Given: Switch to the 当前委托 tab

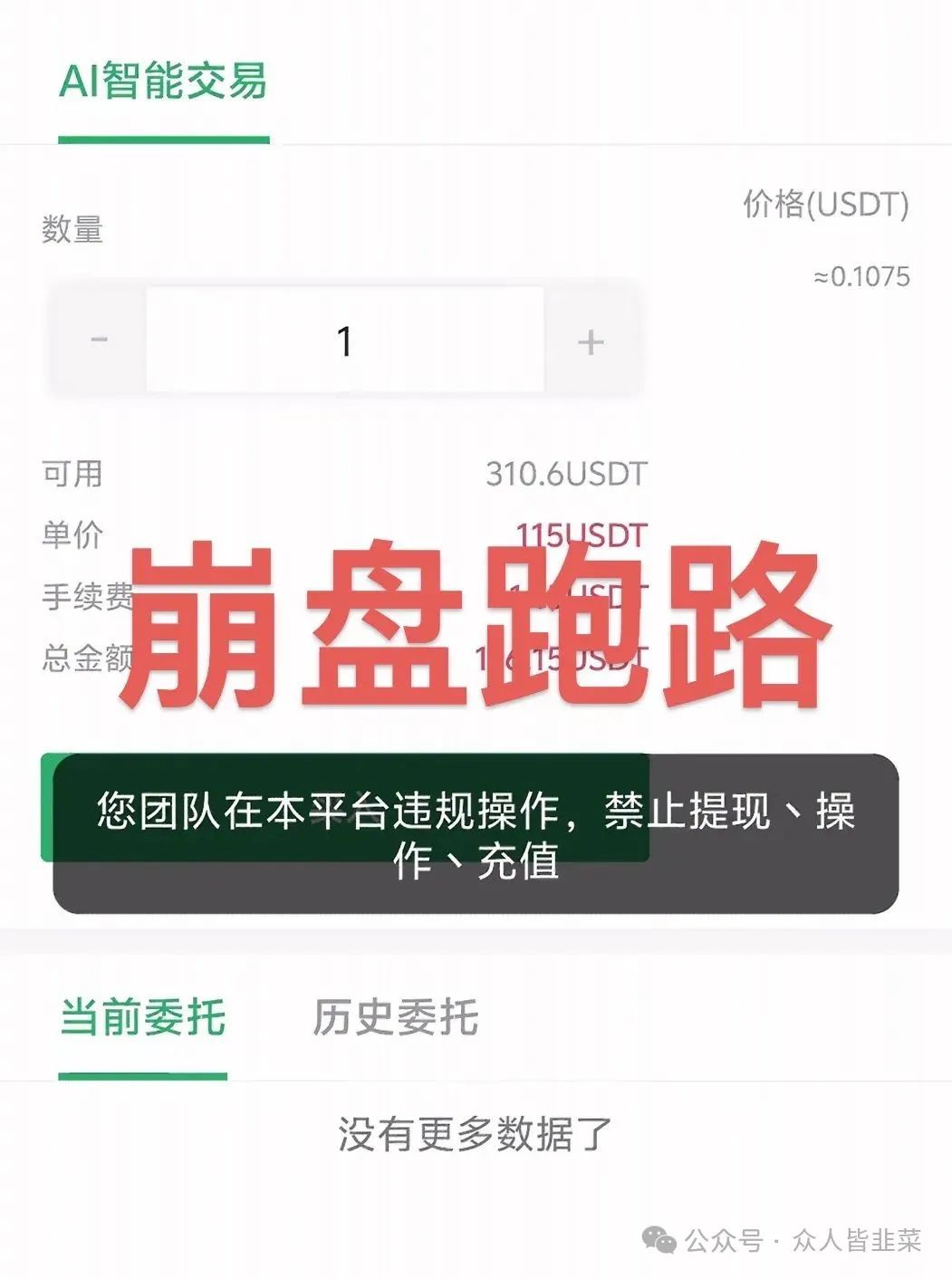Looking at the screenshot, I should coord(142,1017).
